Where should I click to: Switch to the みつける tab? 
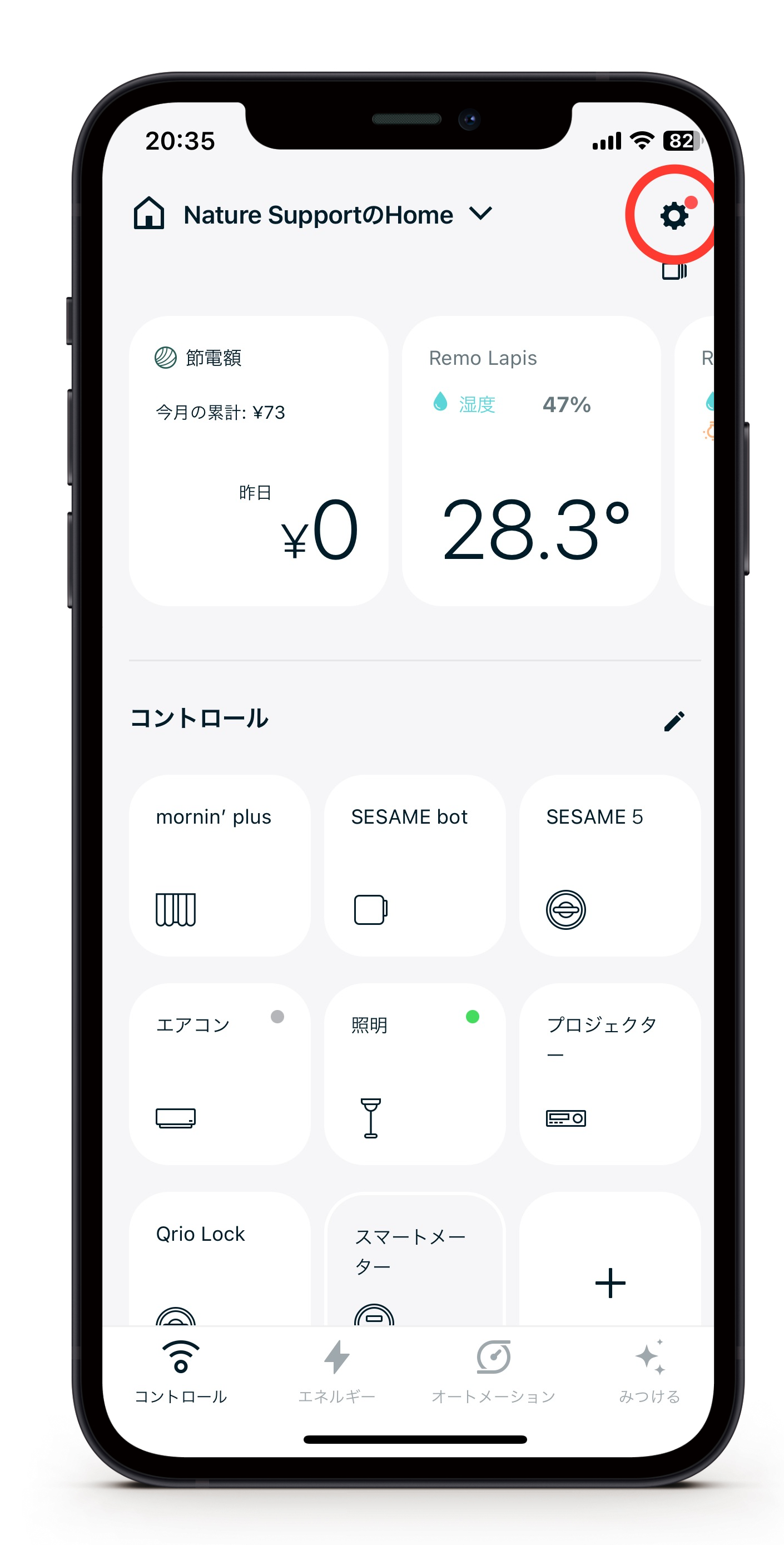pyautogui.click(x=649, y=1371)
